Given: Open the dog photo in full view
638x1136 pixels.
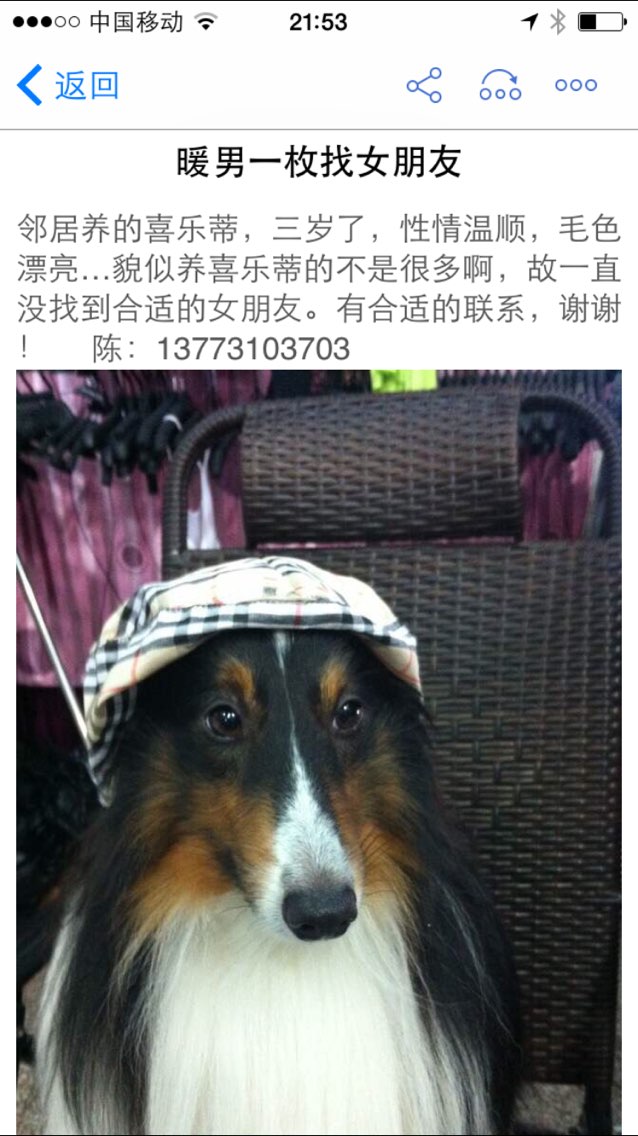Looking at the screenshot, I should click(x=319, y=753).
